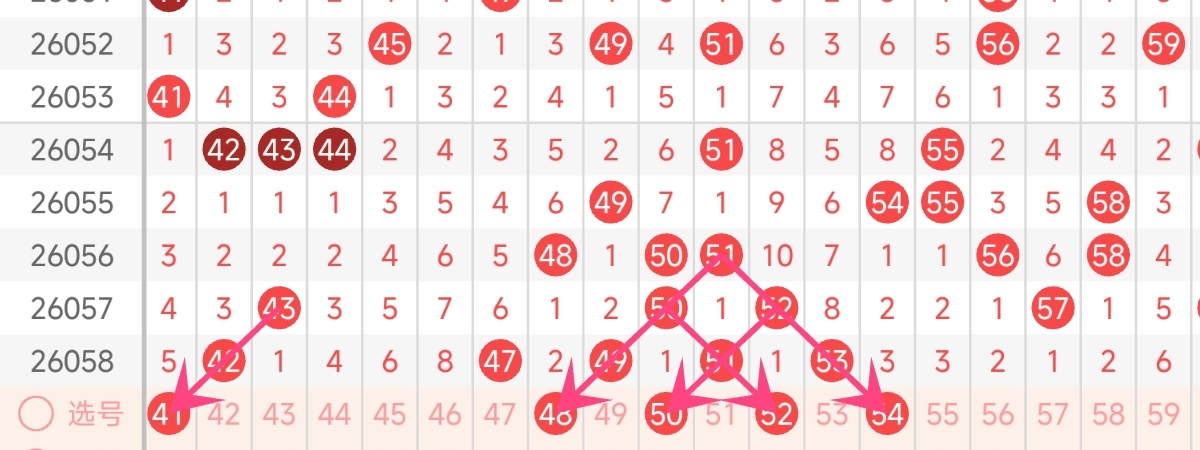Pick number 42 in the 选号 row
The image size is (1200, 450).
point(223,413)
